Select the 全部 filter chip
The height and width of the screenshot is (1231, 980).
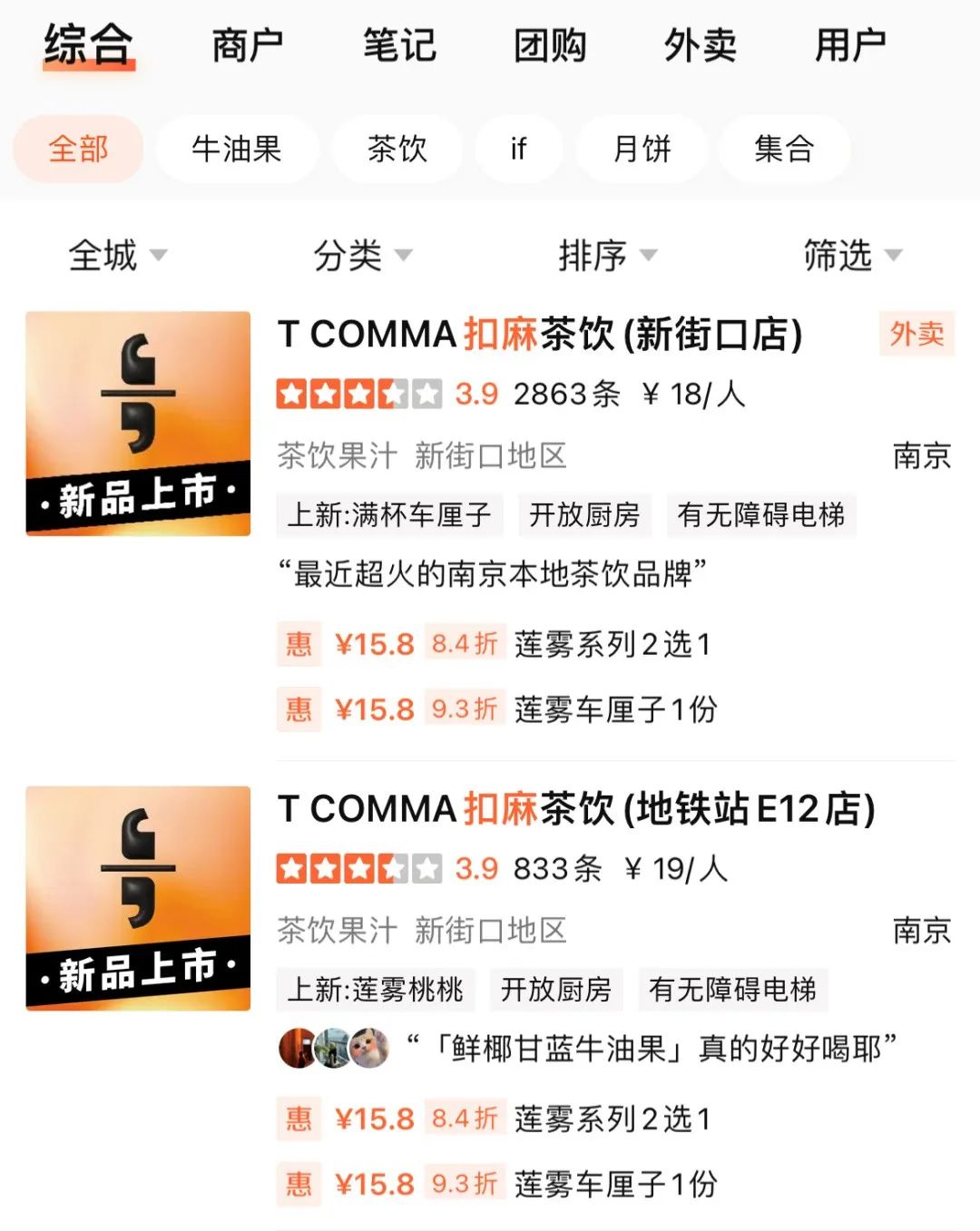[x=78, y=149]
